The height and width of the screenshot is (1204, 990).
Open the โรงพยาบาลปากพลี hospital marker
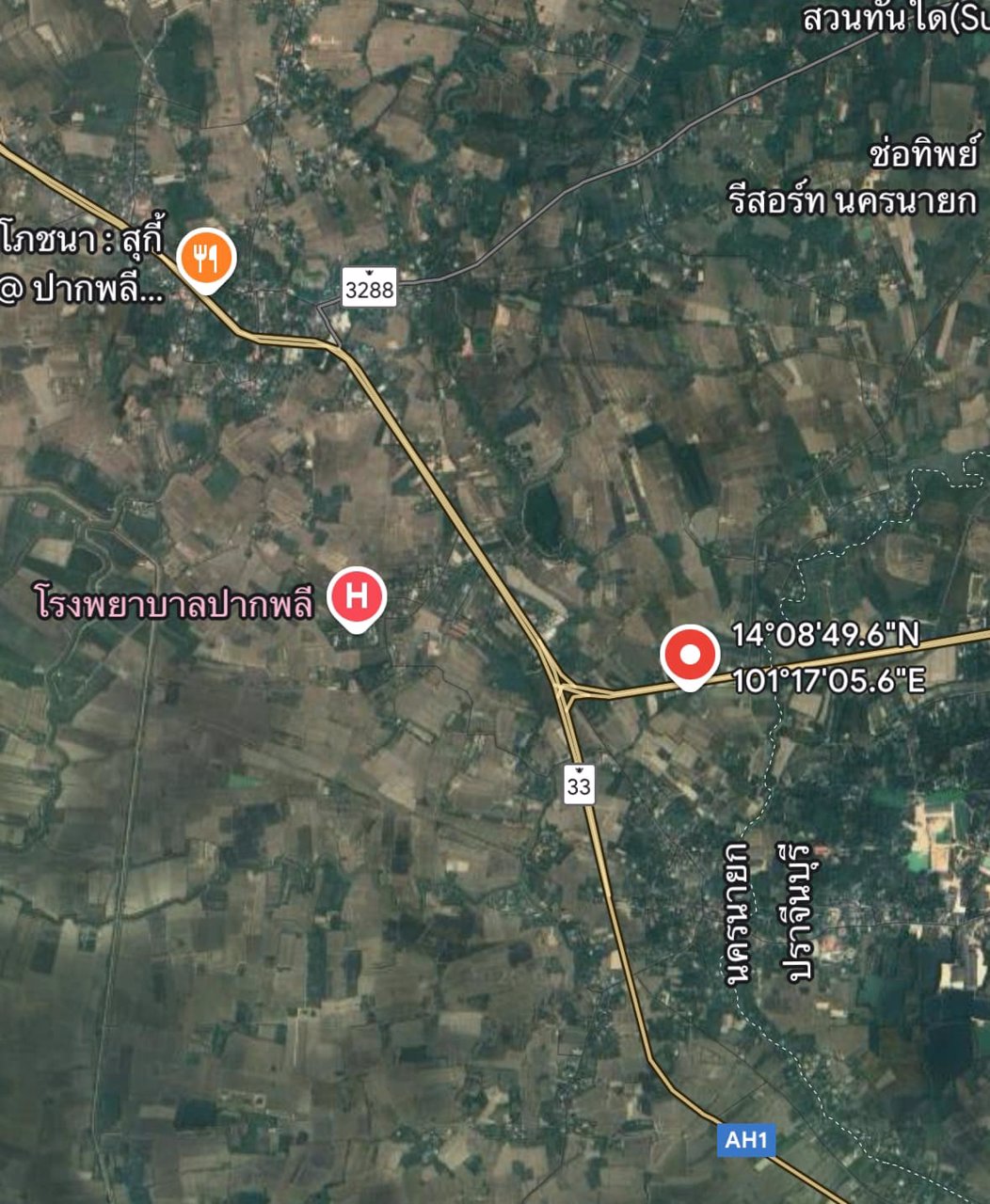357,596
